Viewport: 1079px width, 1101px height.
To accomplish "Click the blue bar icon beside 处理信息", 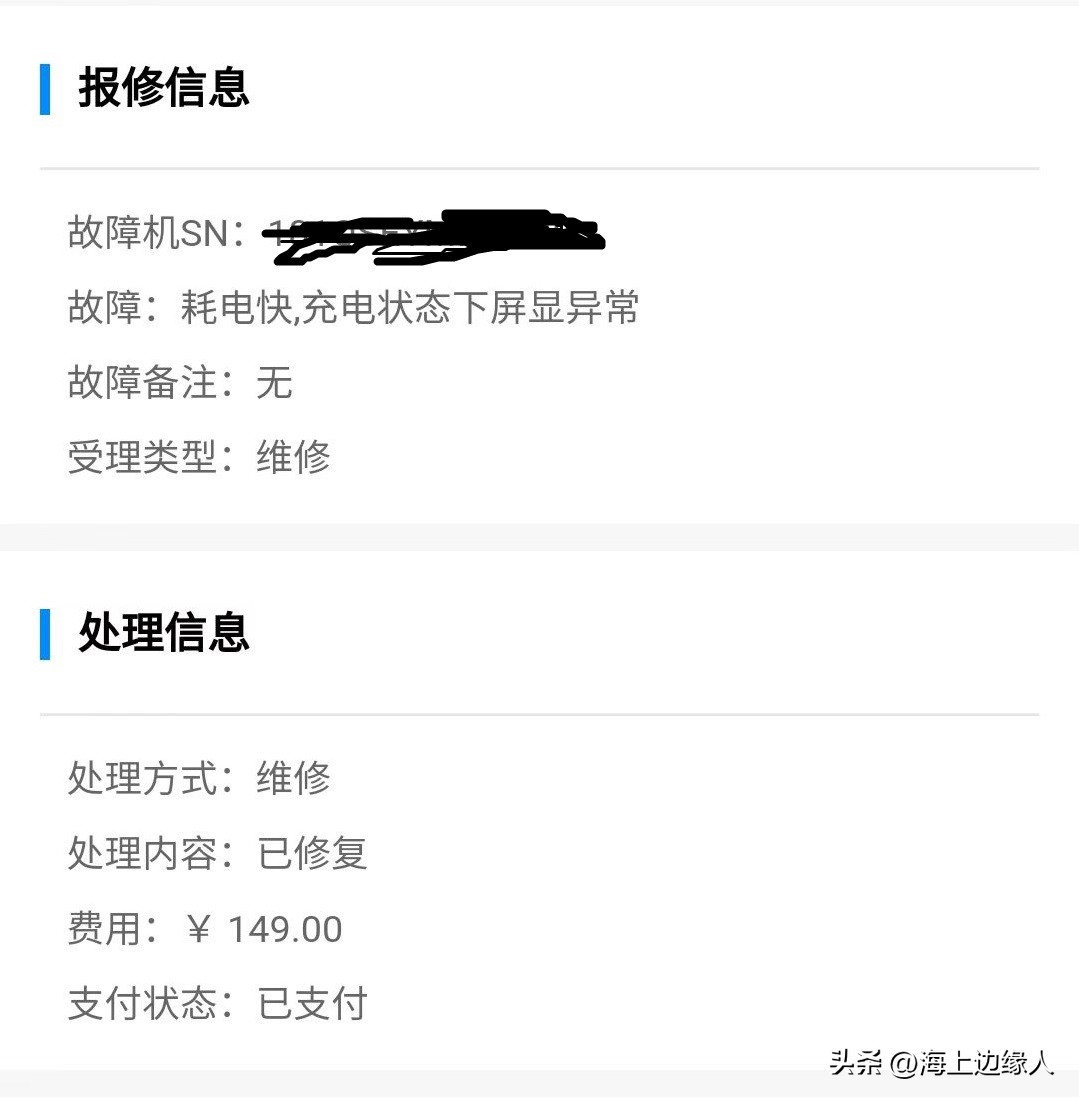I will coord(44,634).
